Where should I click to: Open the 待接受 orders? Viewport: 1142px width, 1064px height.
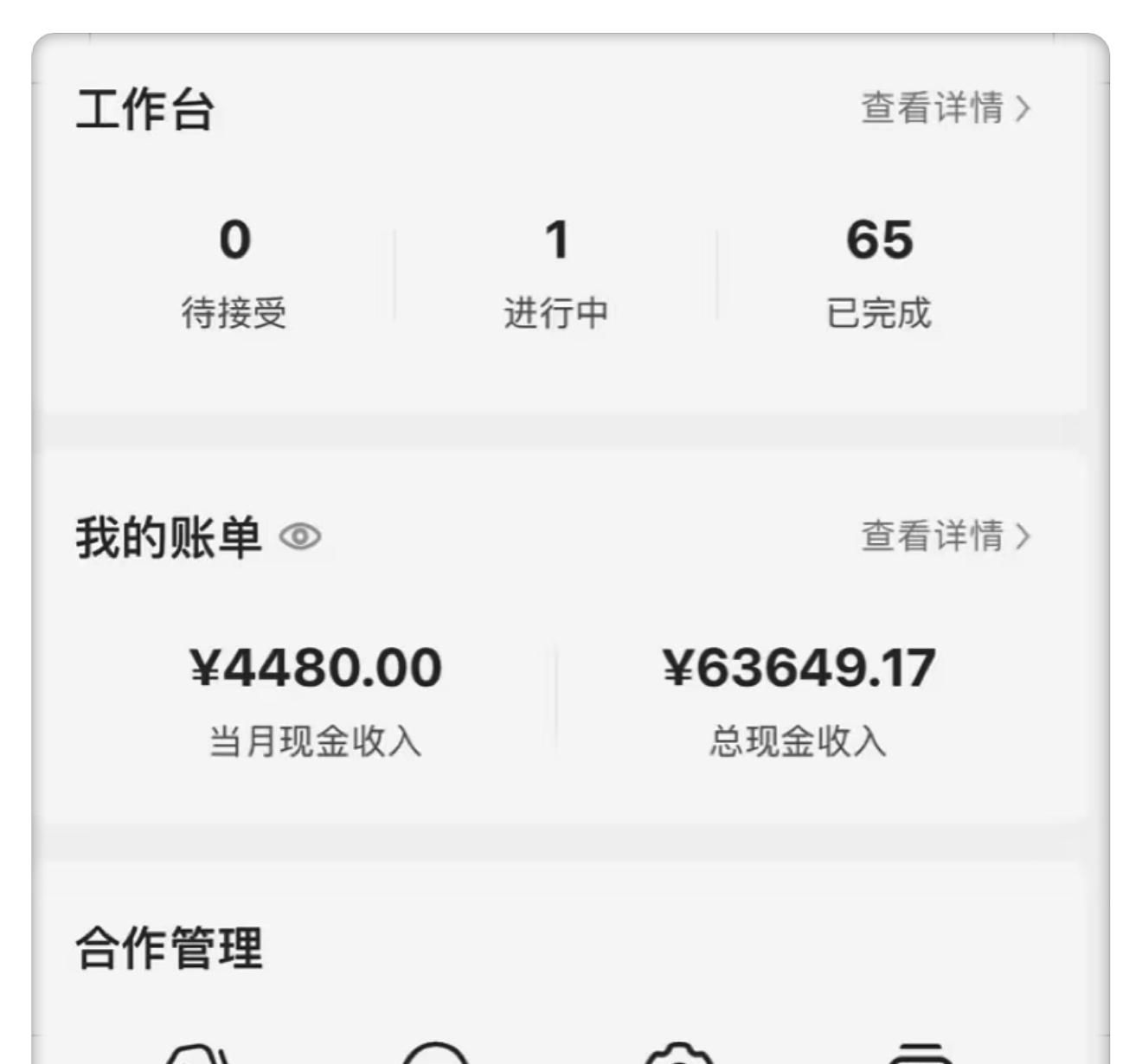tap(234, 274)
